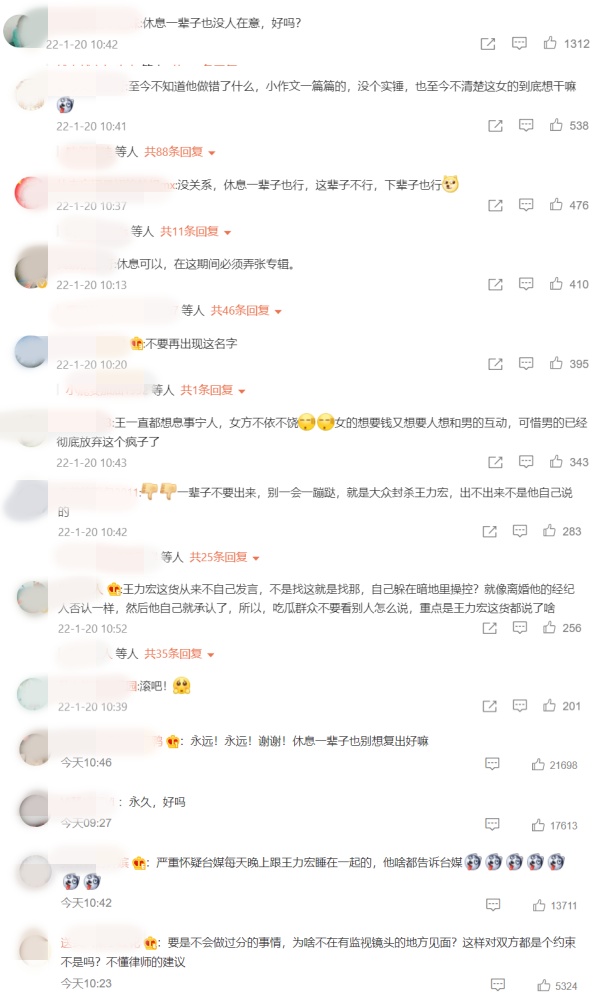This screenshot has height=1005, width=600.
Task: Like the 滚吧 comment
Action: (x=550, y=706)
